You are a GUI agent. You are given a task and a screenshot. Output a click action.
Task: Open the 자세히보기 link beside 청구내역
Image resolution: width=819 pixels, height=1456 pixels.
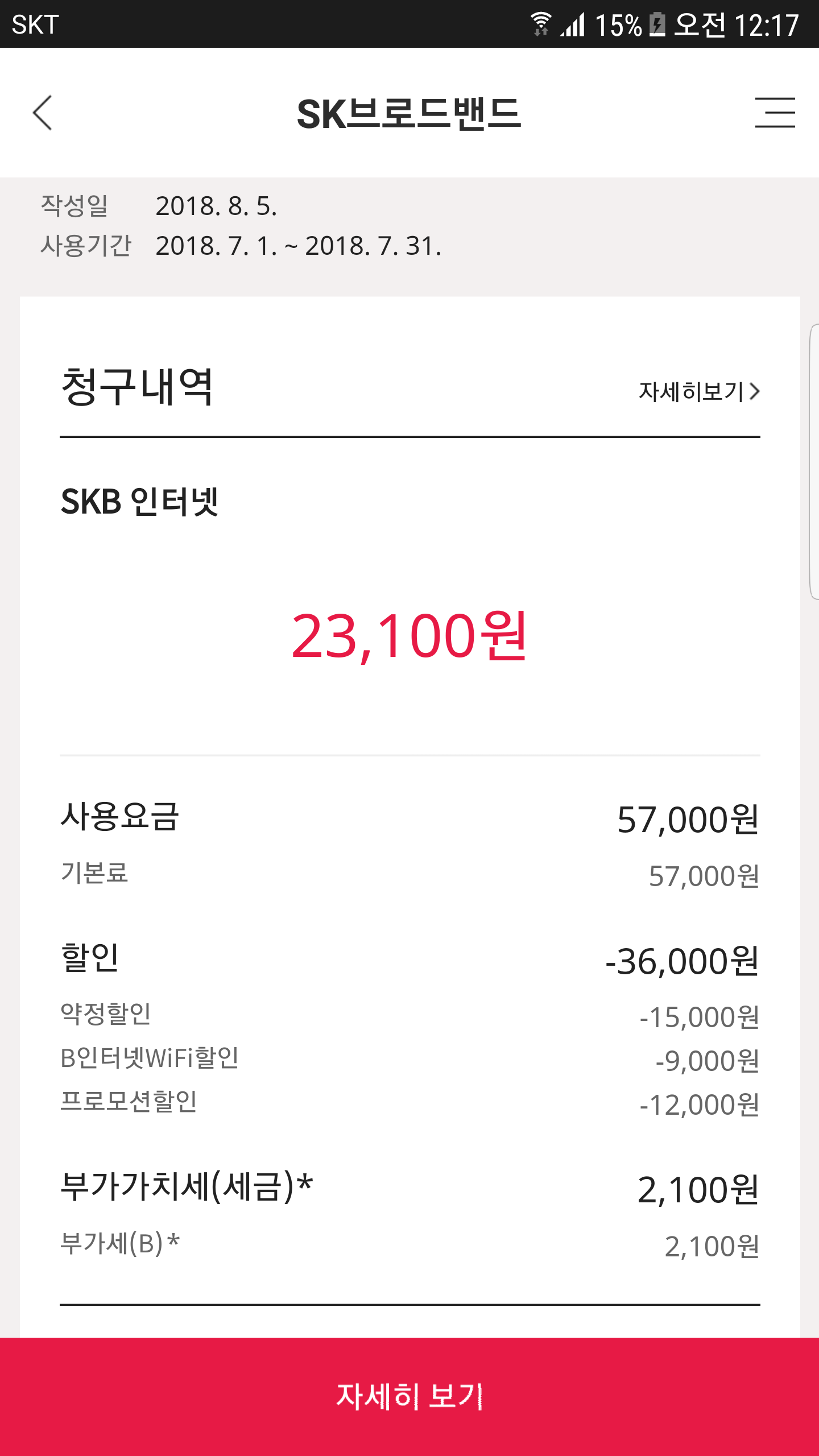(x=699, y=391)
